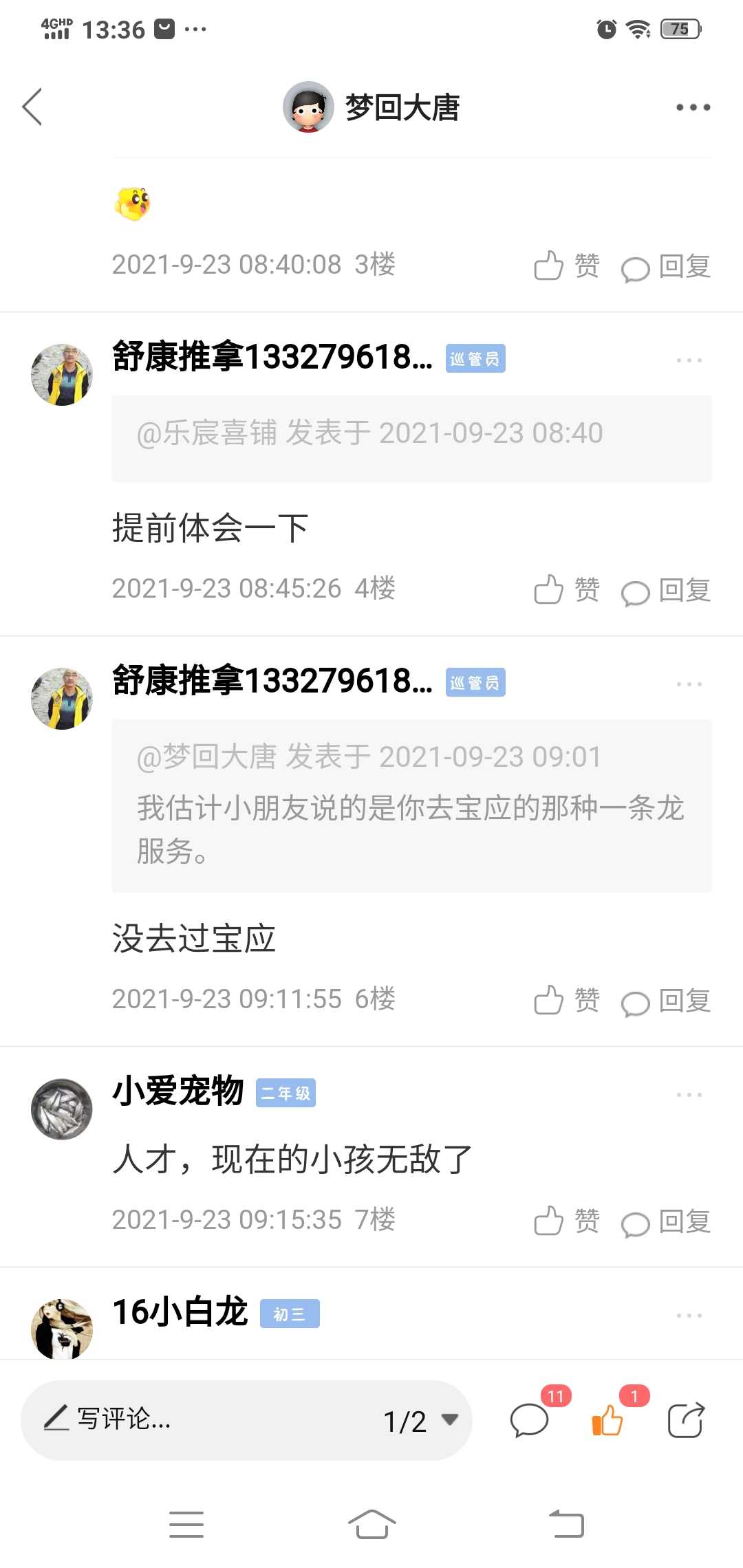Like the 3楼 comment
The width and height of the screenshot is (743, 1568).
pyautogui.click(x=567, y=265)
